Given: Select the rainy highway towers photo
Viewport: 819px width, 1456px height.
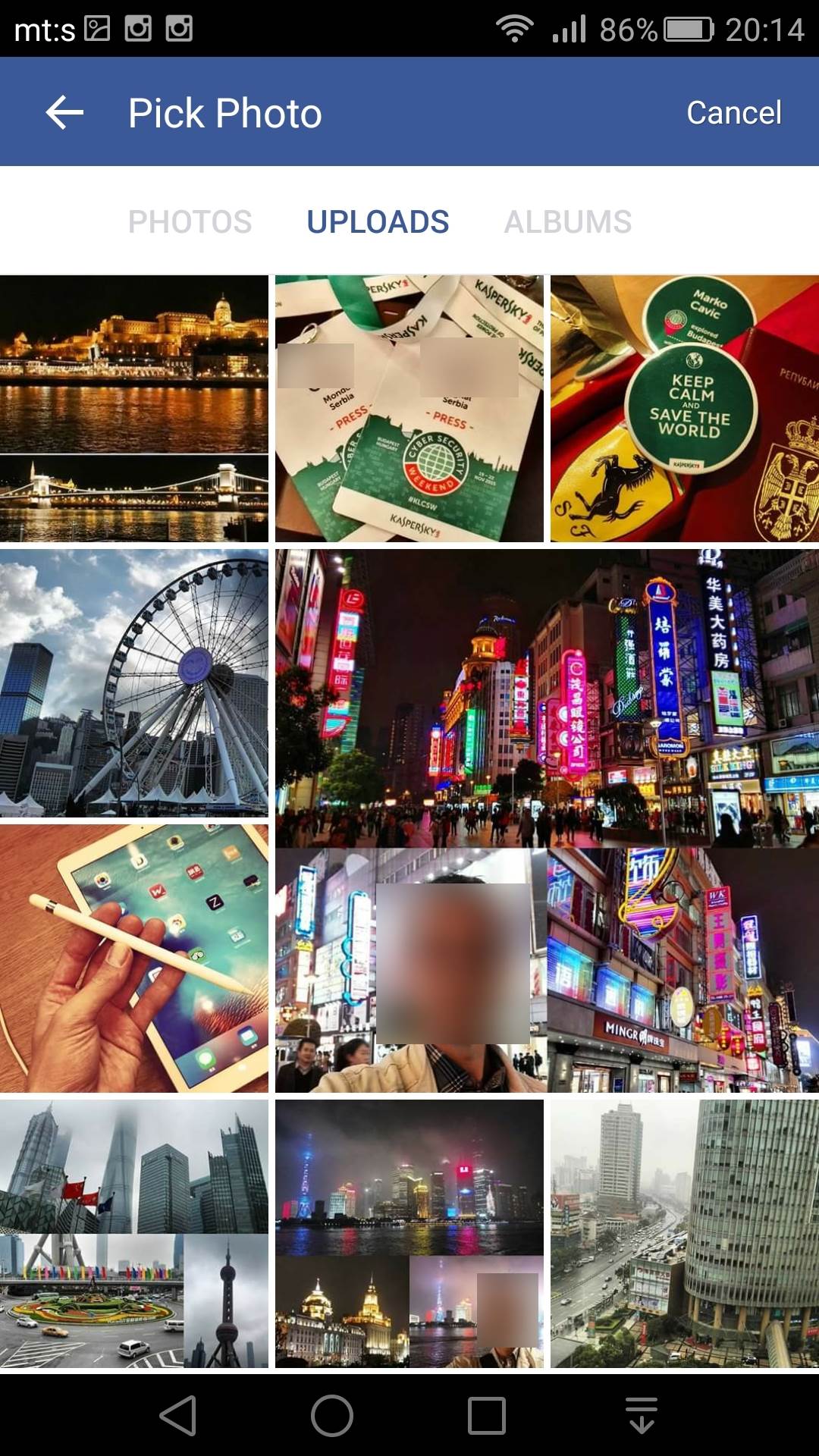Looking at the screenshot, I should pyautogui.click(x=684, y=1233).
